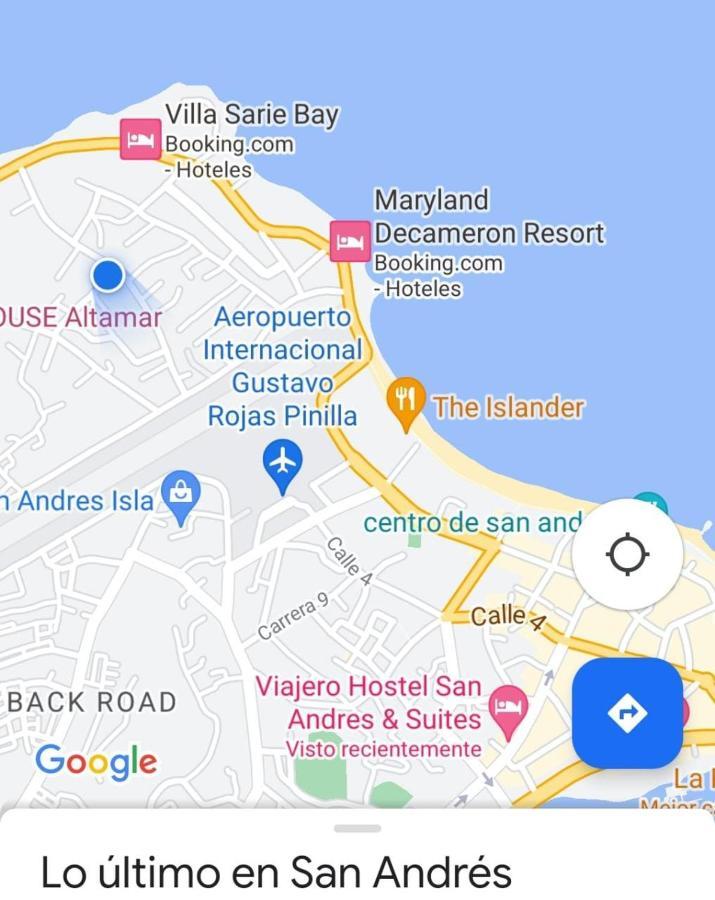The width and height of the screenshot is (715, 900).
Task: Tap the blue current-location dot
Action: tap(108, 274)
